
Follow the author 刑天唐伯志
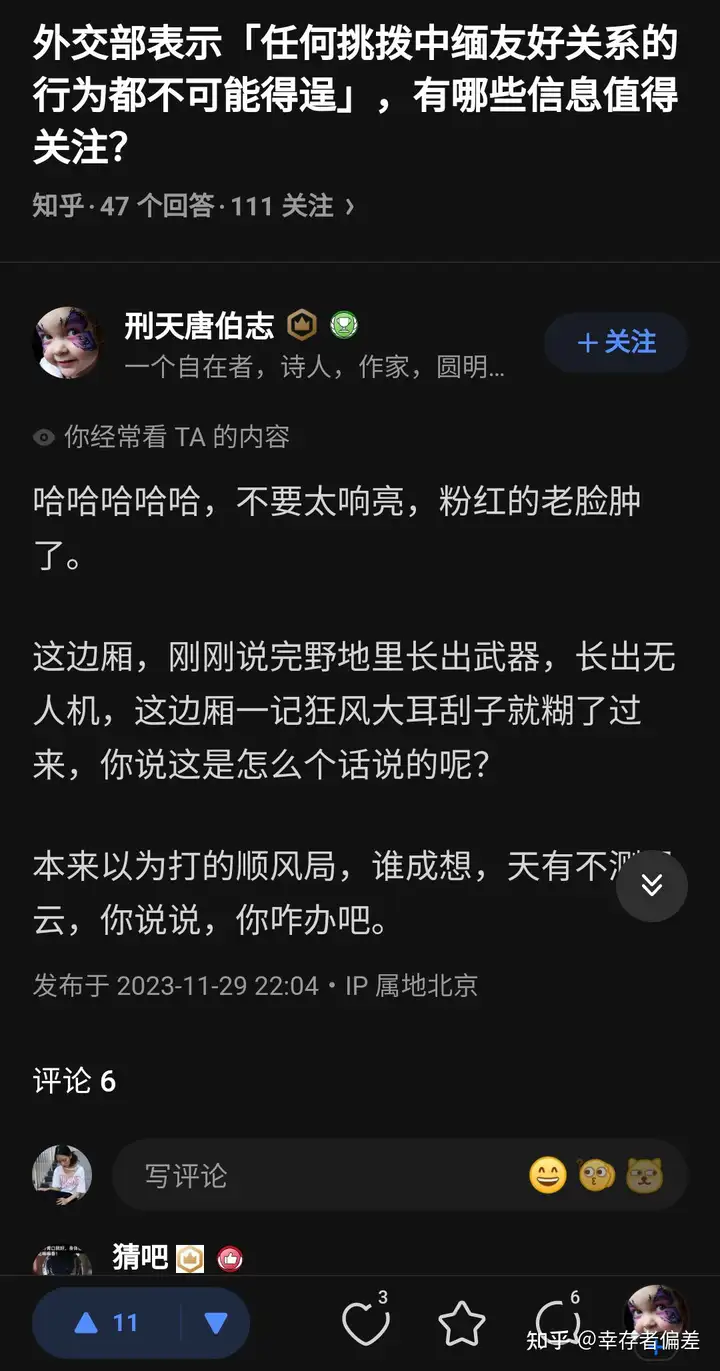point(616,342)
